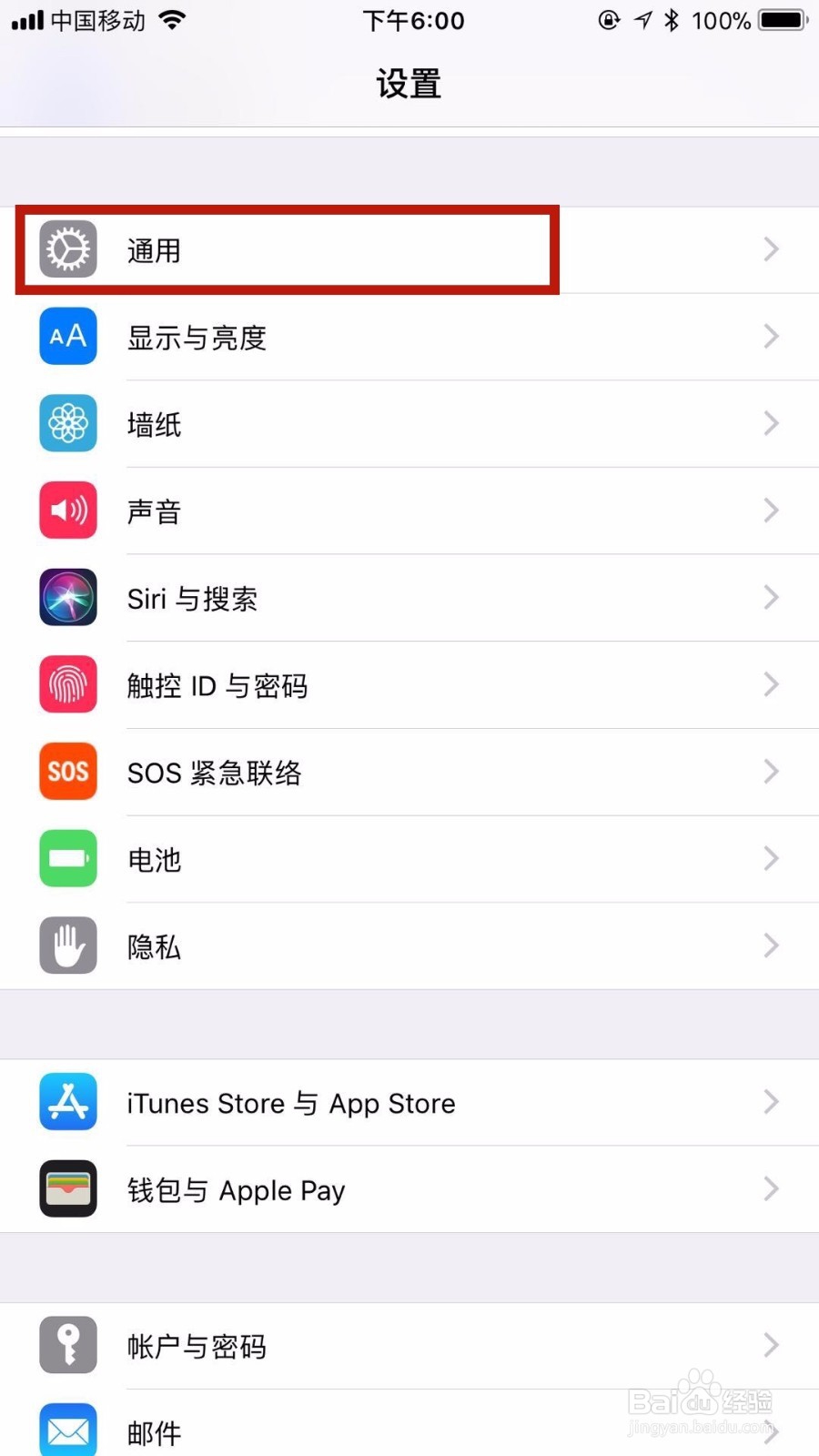Select the 钱包与 Apple Pay wallet icon
Screen dimensions: 819x1456
(x=67, y=1188)
